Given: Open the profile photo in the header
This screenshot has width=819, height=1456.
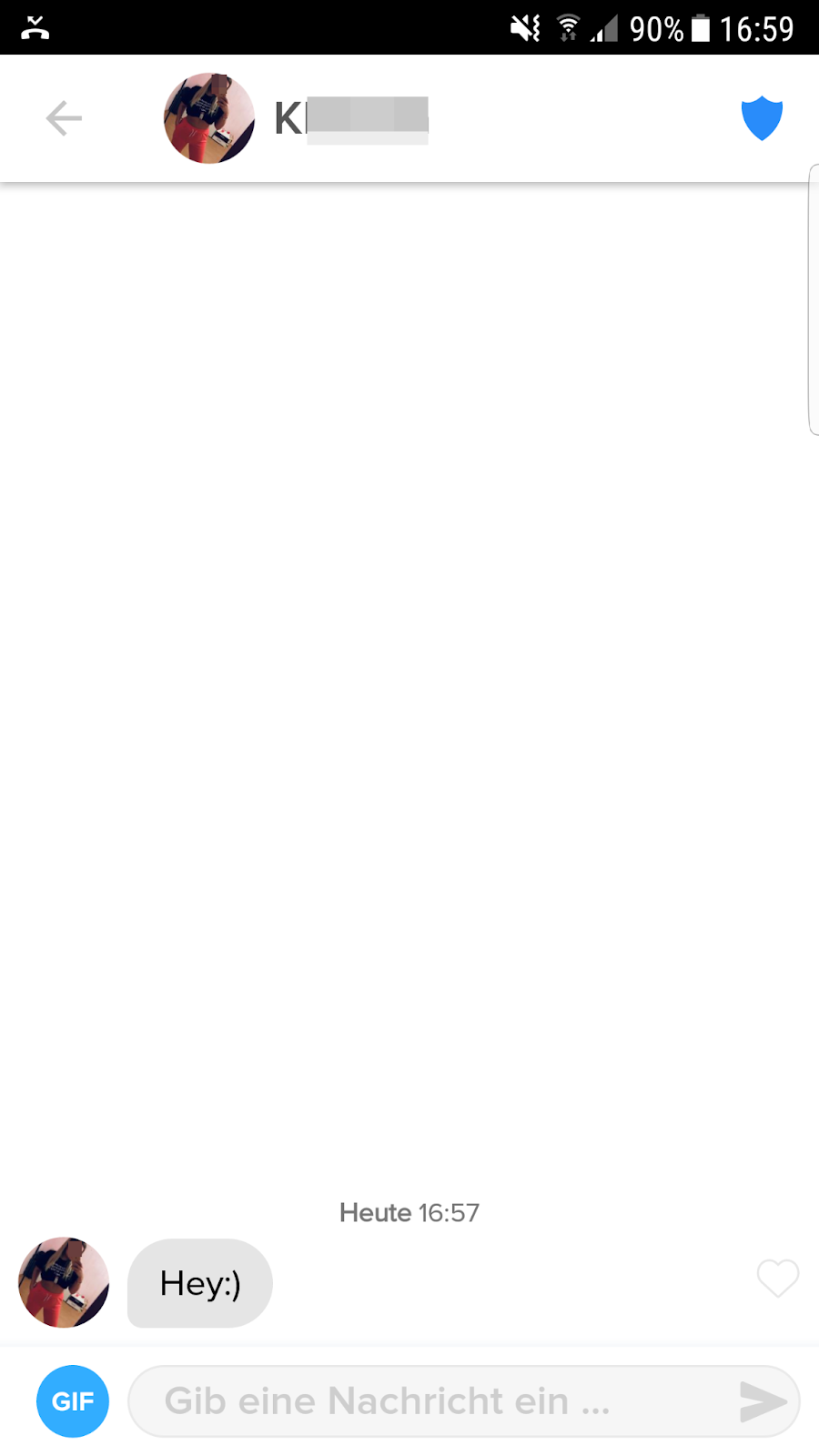Looking at the screenshot, I should [209, 118].
